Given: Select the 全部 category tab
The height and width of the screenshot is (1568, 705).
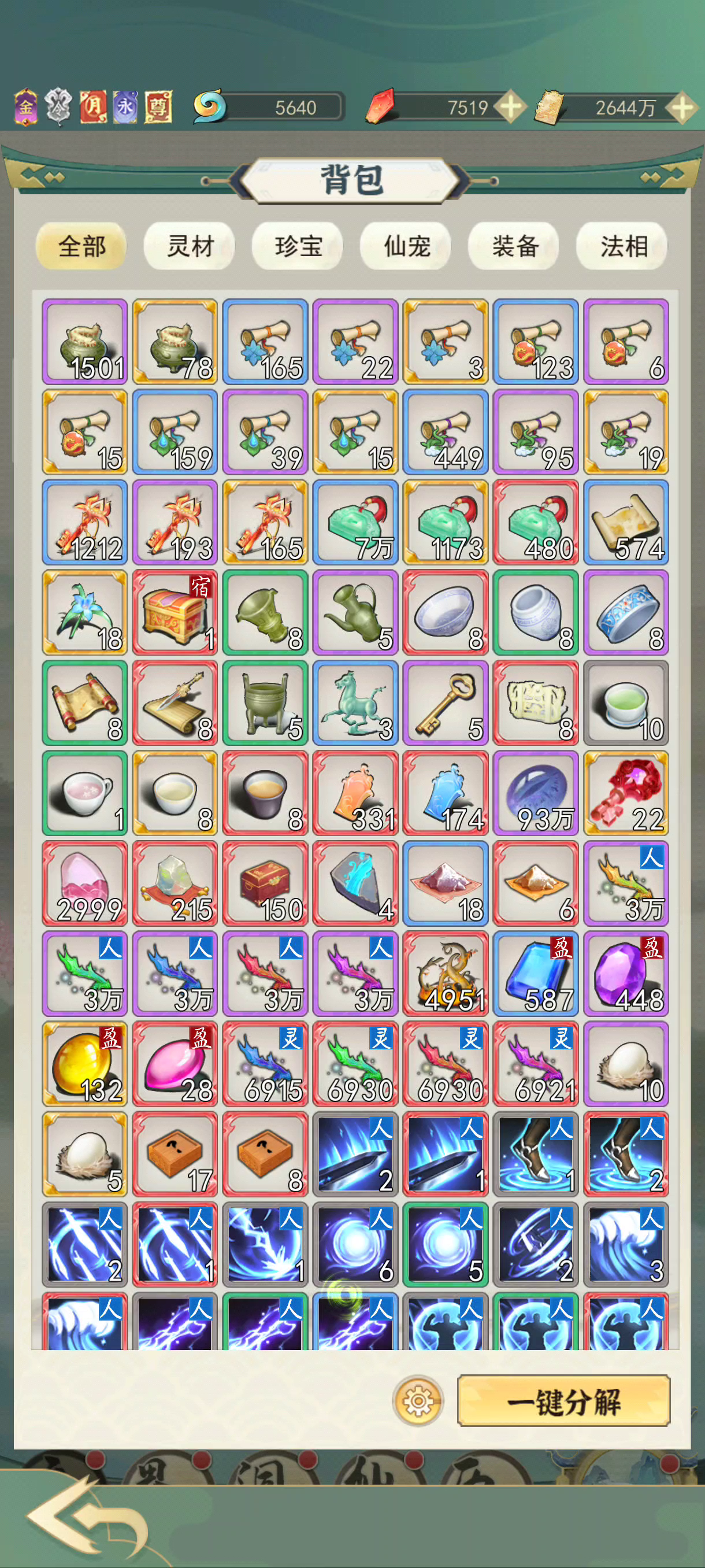Looking at the screenshot, I should 81,246.
